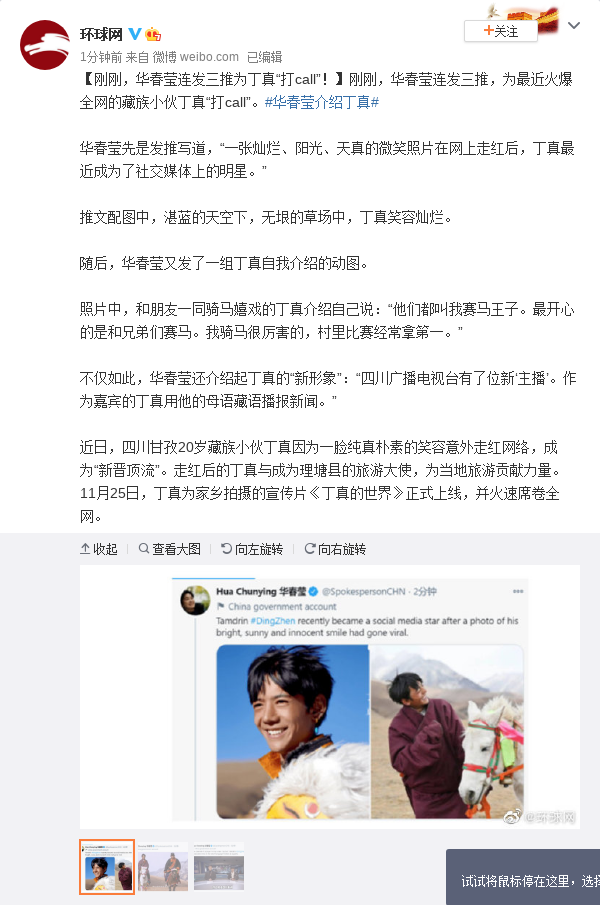Select the first image thumbnail
Screen dimensions: 600x905
point(106,866)
